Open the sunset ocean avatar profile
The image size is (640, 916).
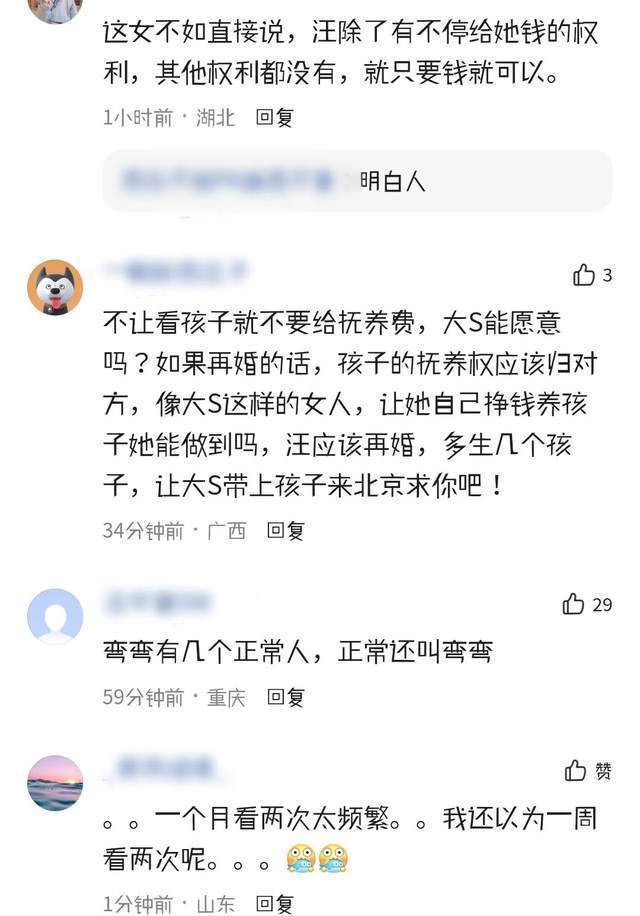point(55,782)
